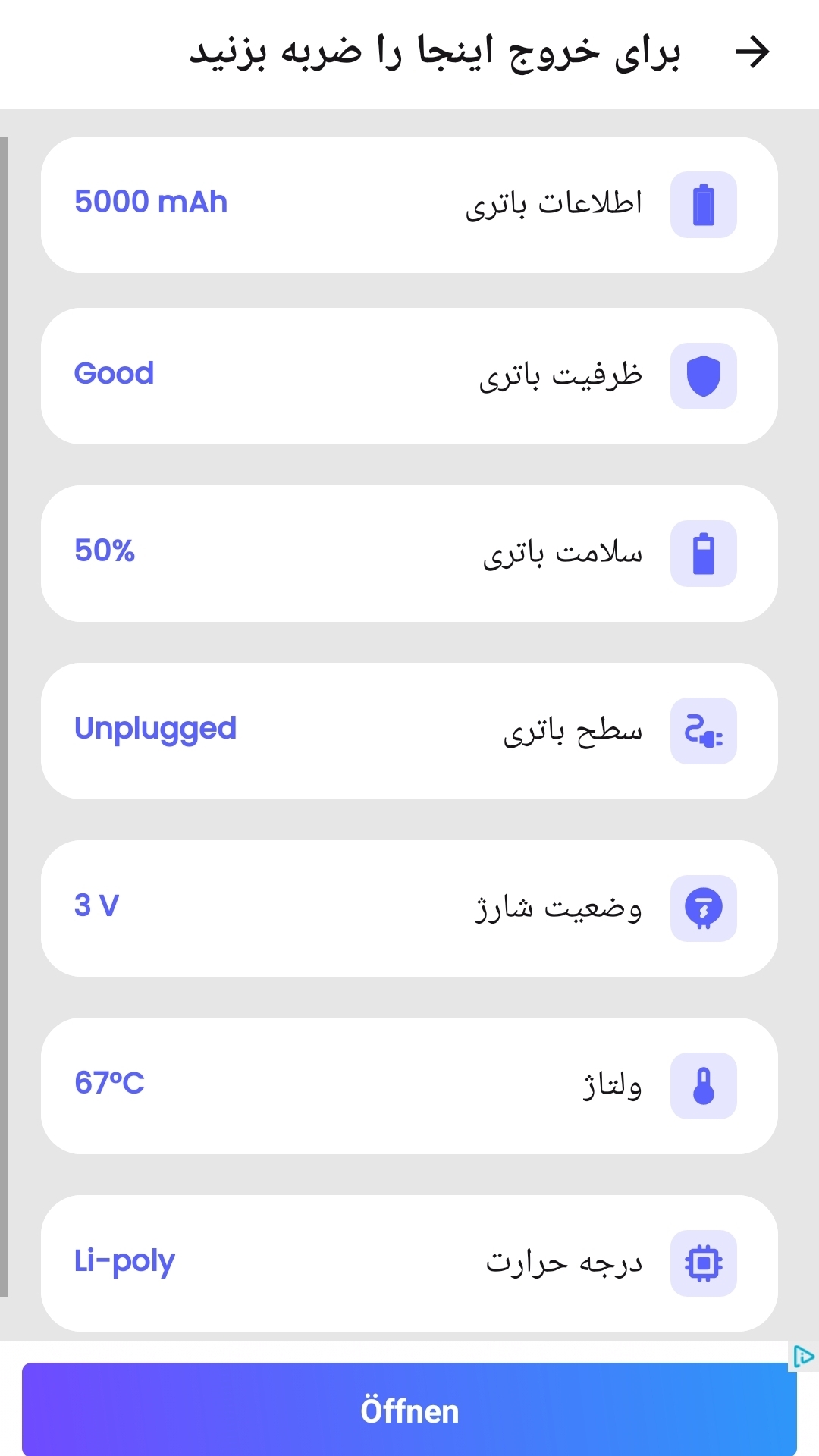The image size is (819, 1456).
Task: Tap the battery health icon next to سلامت باتری
Action: (x=704, y=554)
